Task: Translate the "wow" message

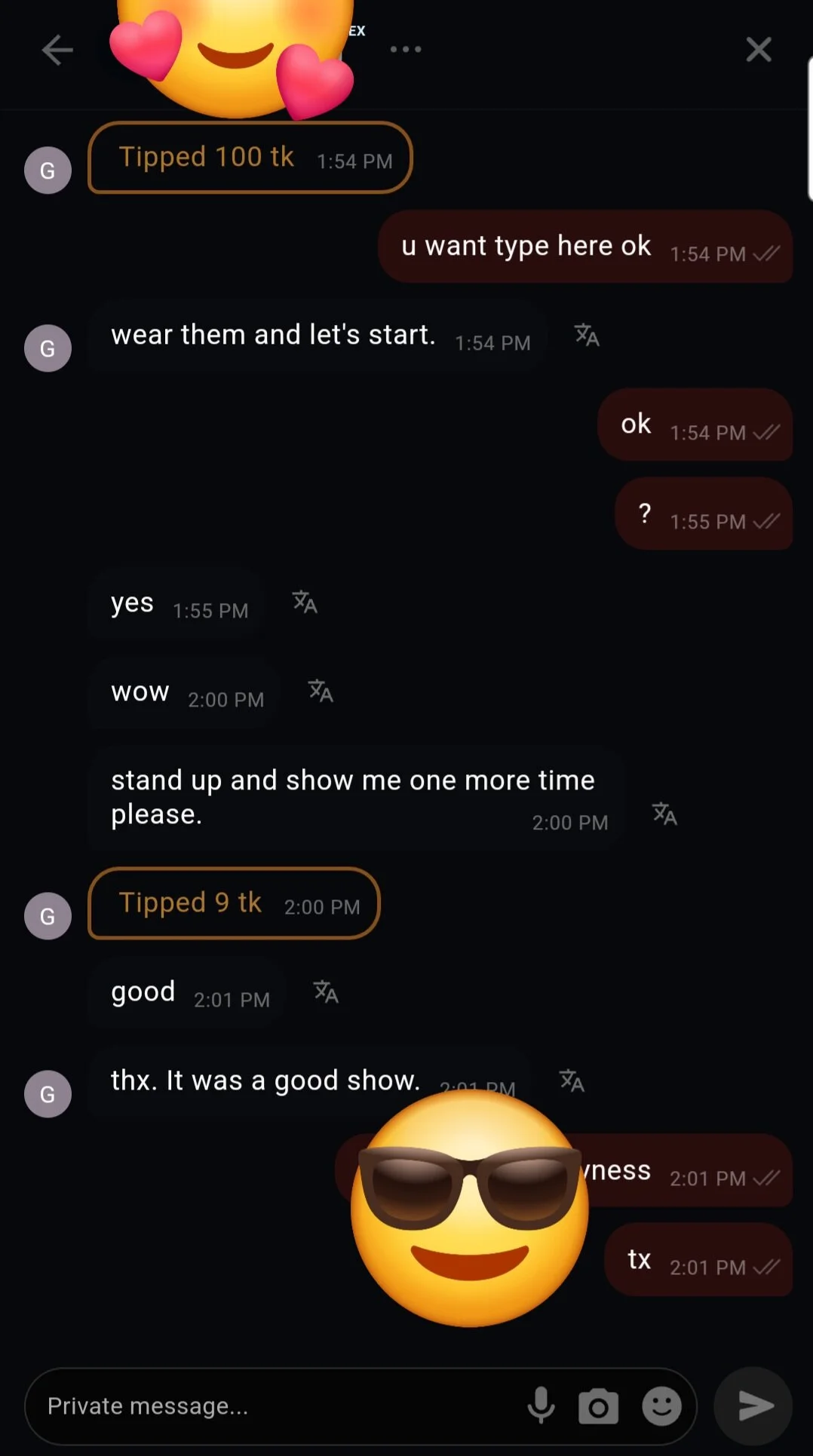Action: coord(321,691)
